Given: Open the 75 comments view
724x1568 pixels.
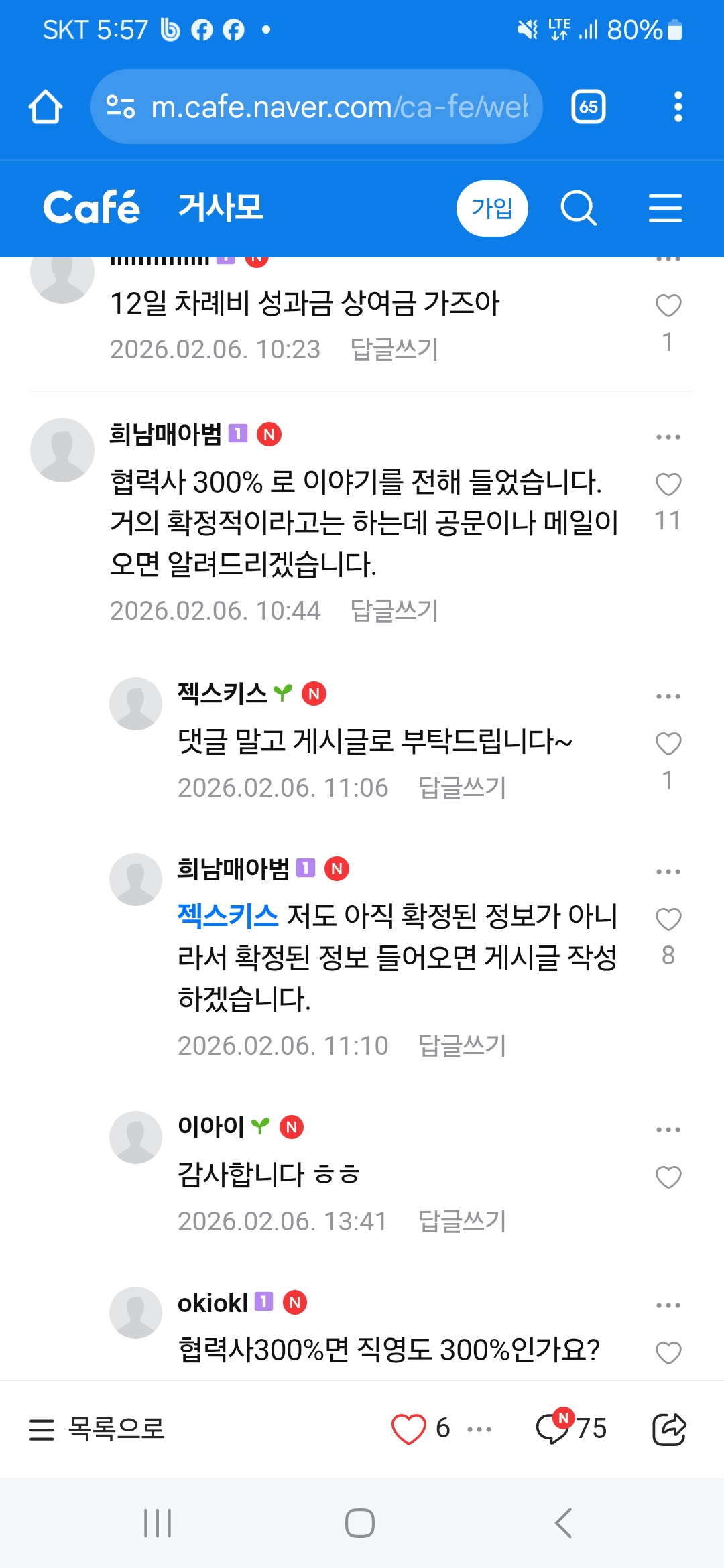Looking at the screenshot, I should pos(571,1429).
